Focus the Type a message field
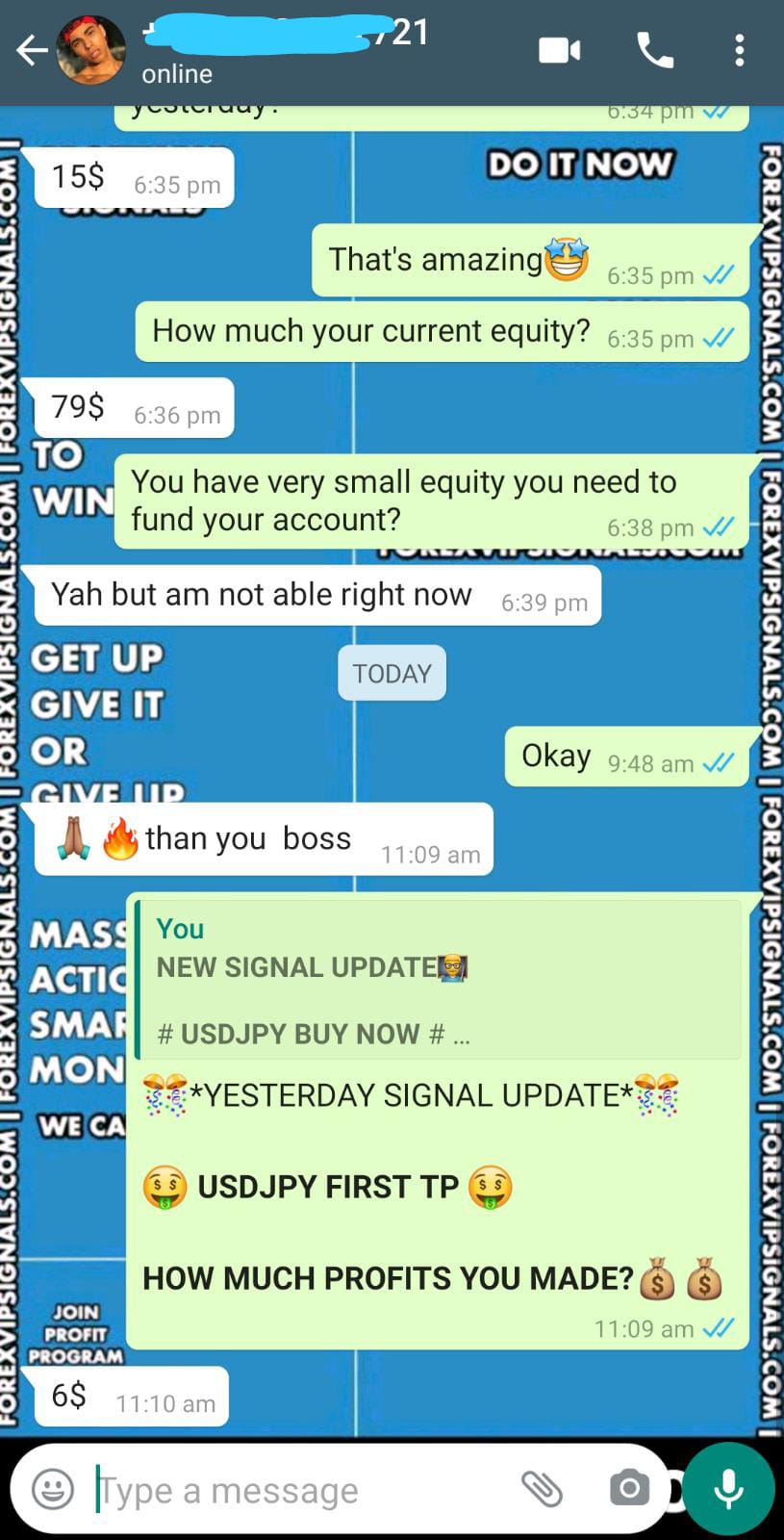The height and width of the screenshot is (1540, 784). tap(289, 1490)
